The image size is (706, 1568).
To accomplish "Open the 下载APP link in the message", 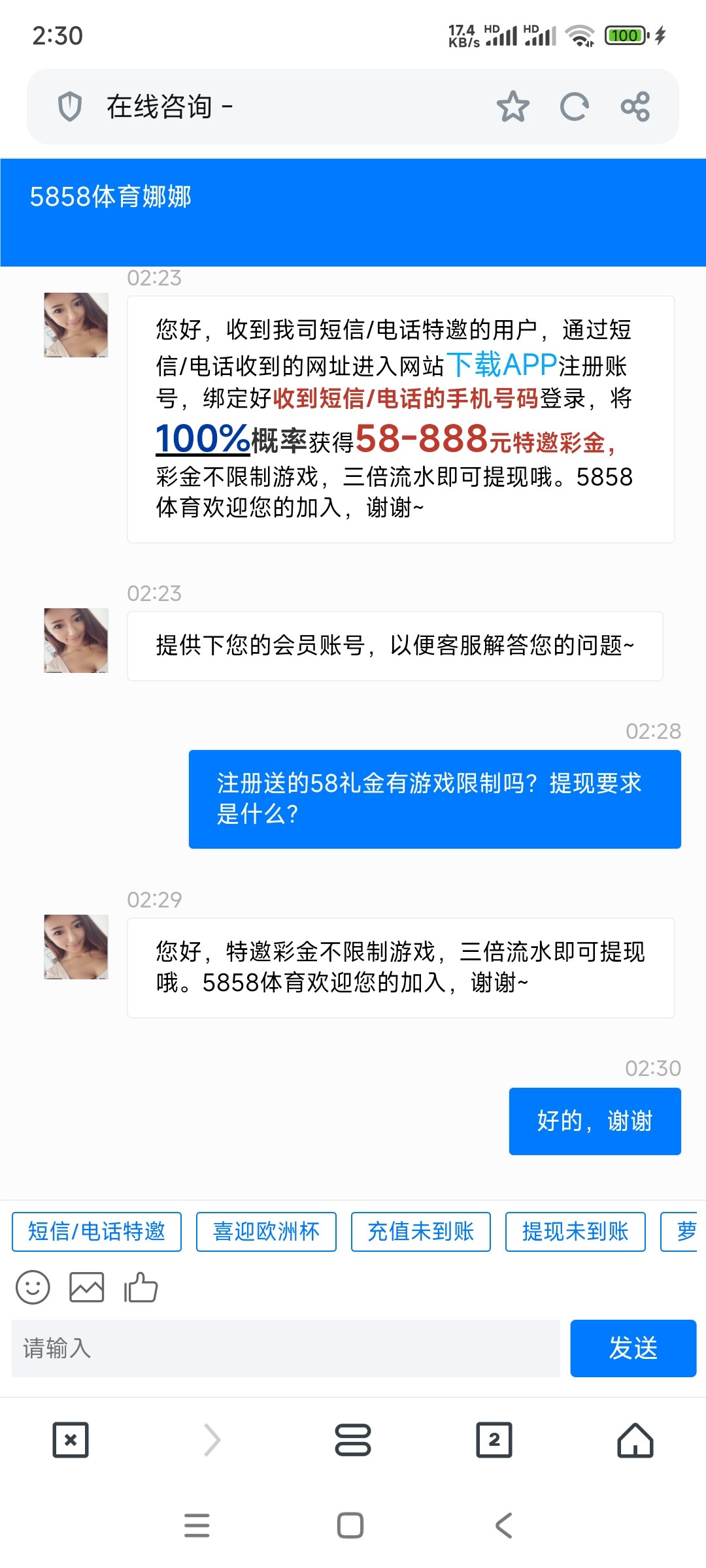I will [x=501, y=365].
